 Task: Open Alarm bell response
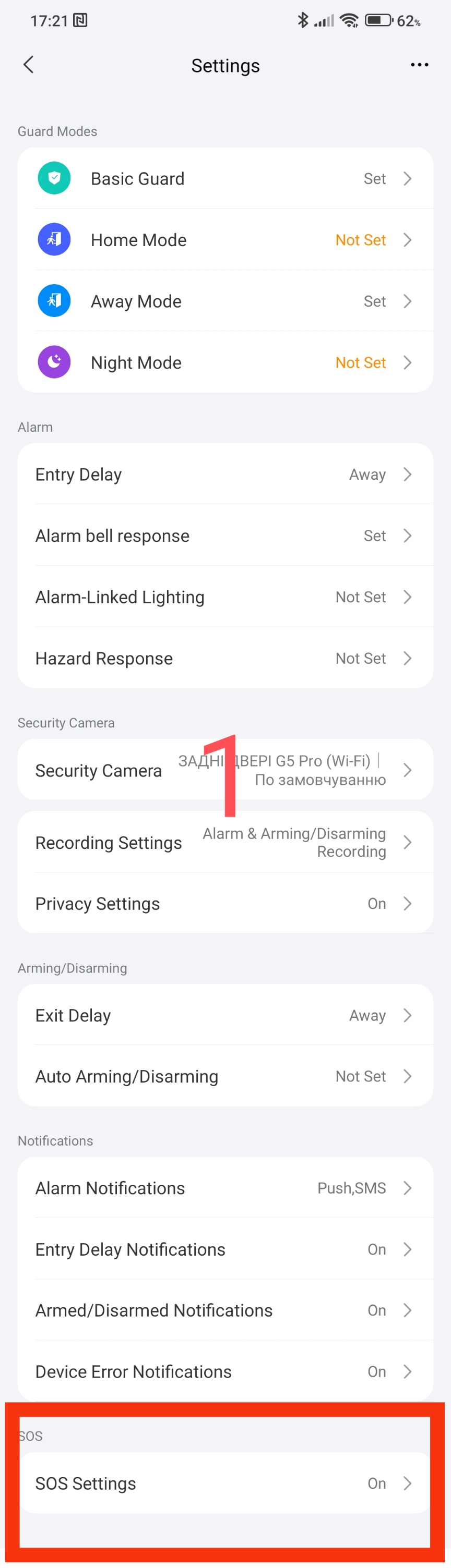[225, 536]
